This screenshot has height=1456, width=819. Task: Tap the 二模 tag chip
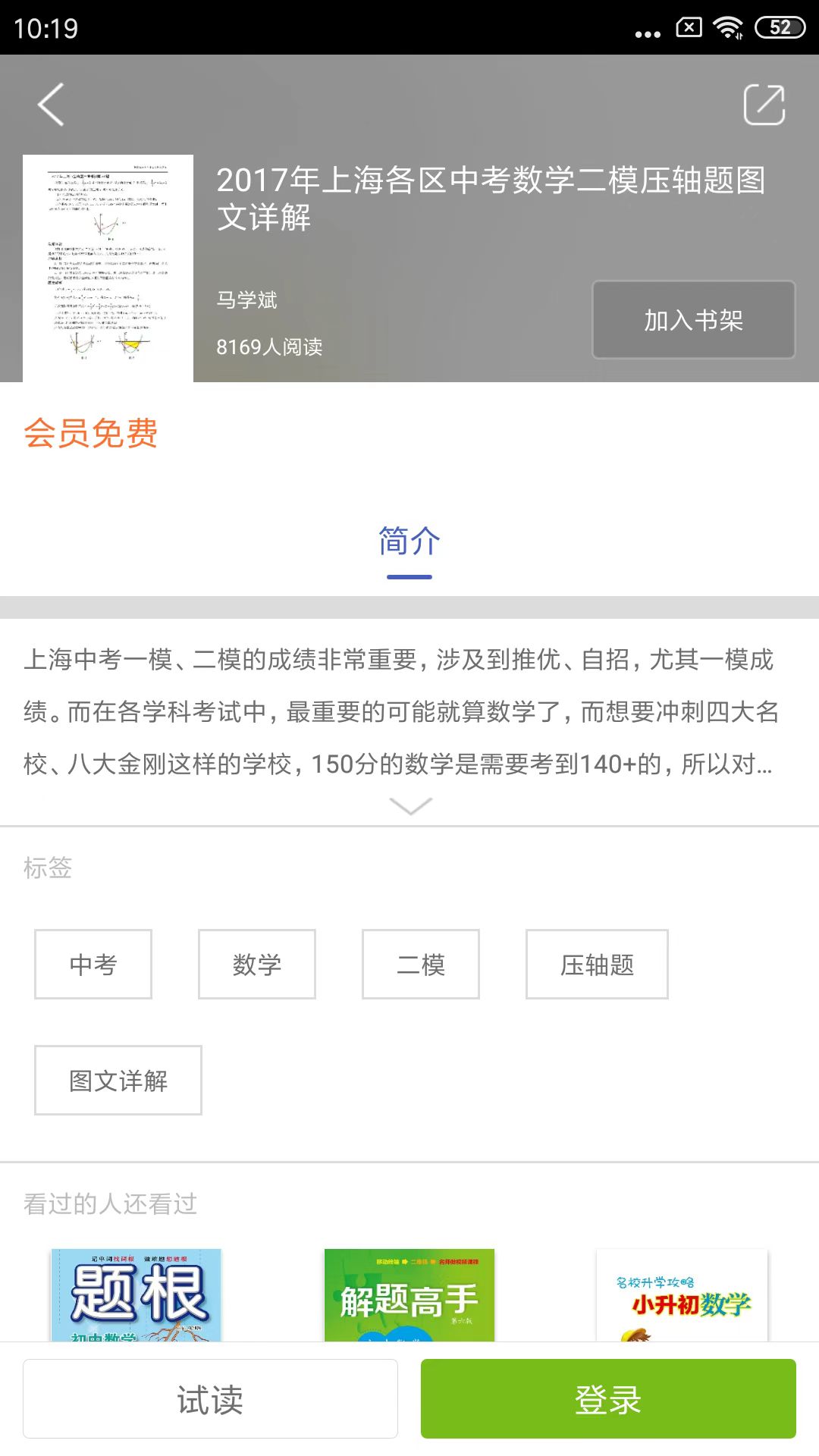pyautogui.click(x=421, y=965)
